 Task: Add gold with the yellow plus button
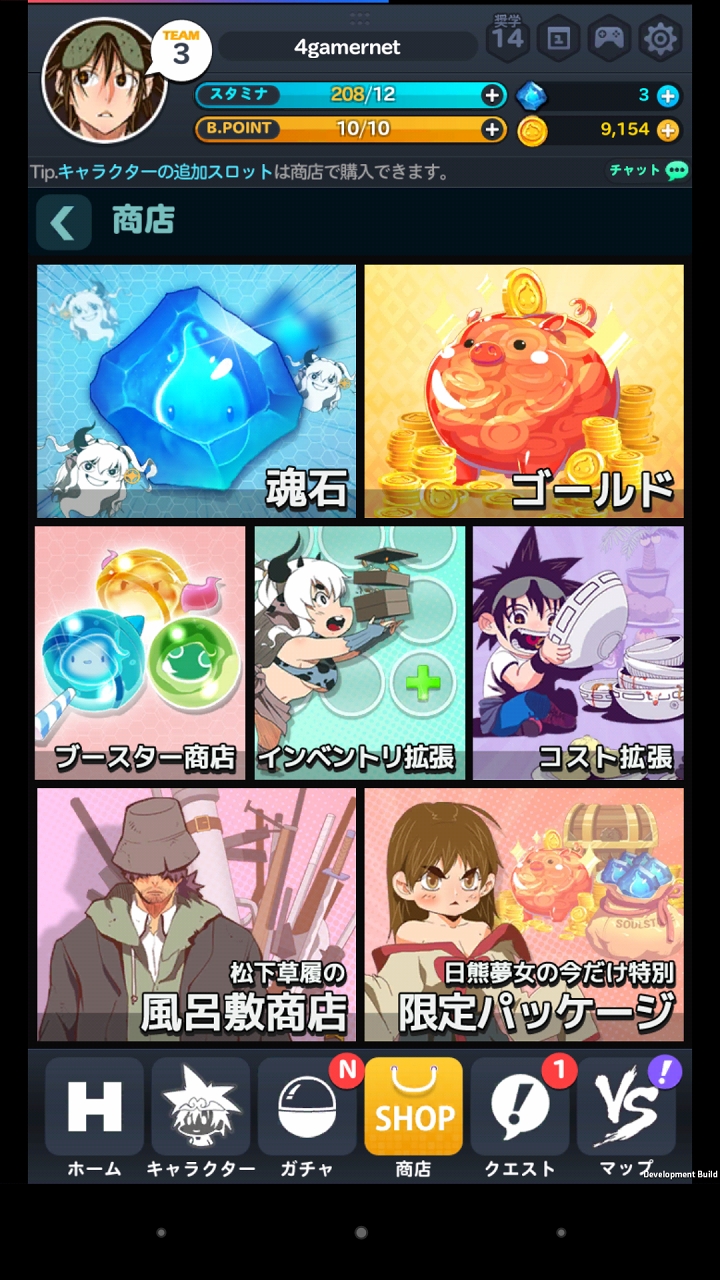[668, 130]
